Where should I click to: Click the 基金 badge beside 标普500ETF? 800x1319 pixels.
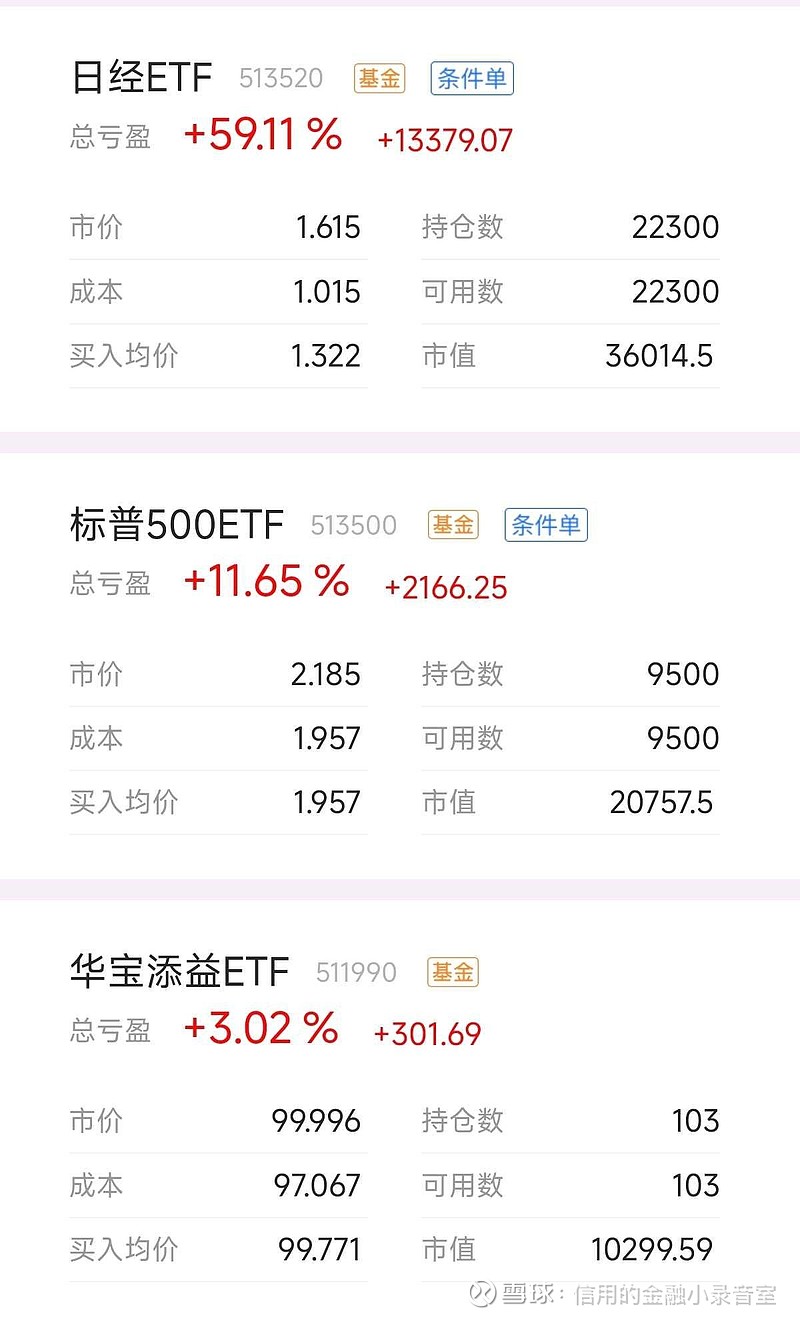click(x=453, y=525)
